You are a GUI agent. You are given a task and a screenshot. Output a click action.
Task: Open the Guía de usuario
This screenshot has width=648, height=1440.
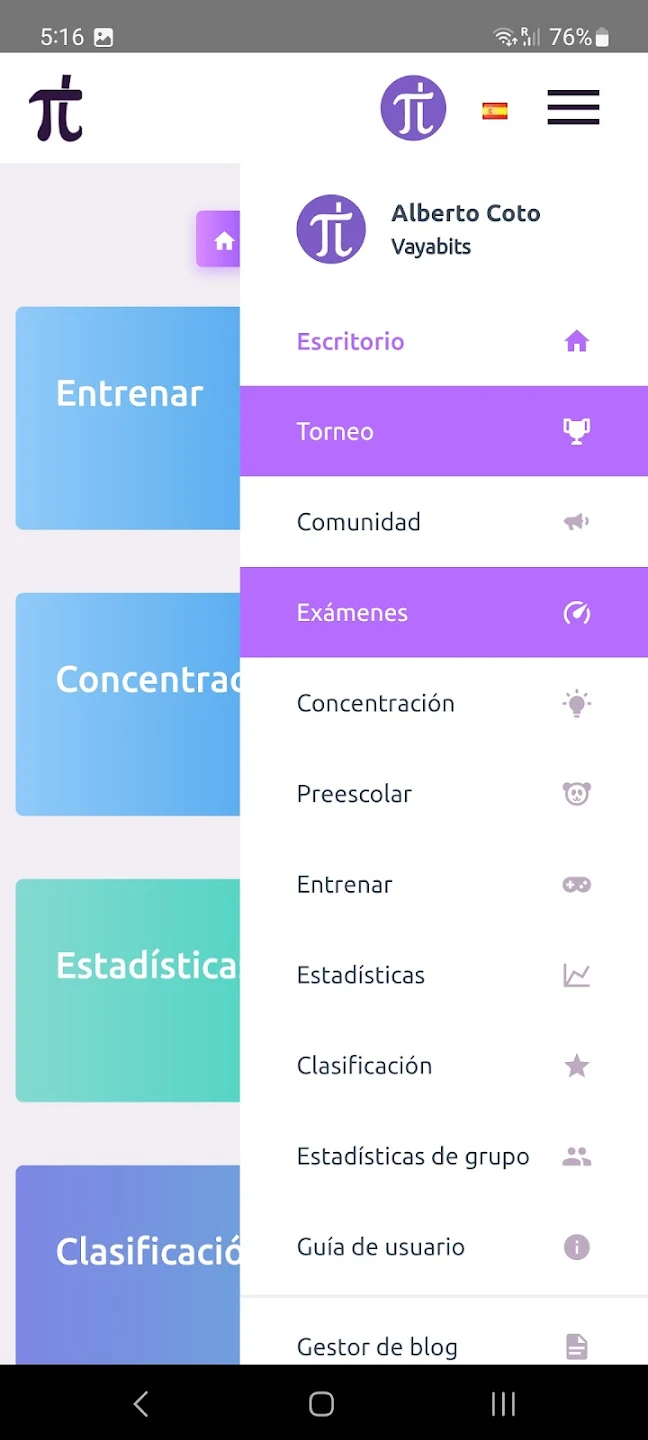[x=443, y=1247]
